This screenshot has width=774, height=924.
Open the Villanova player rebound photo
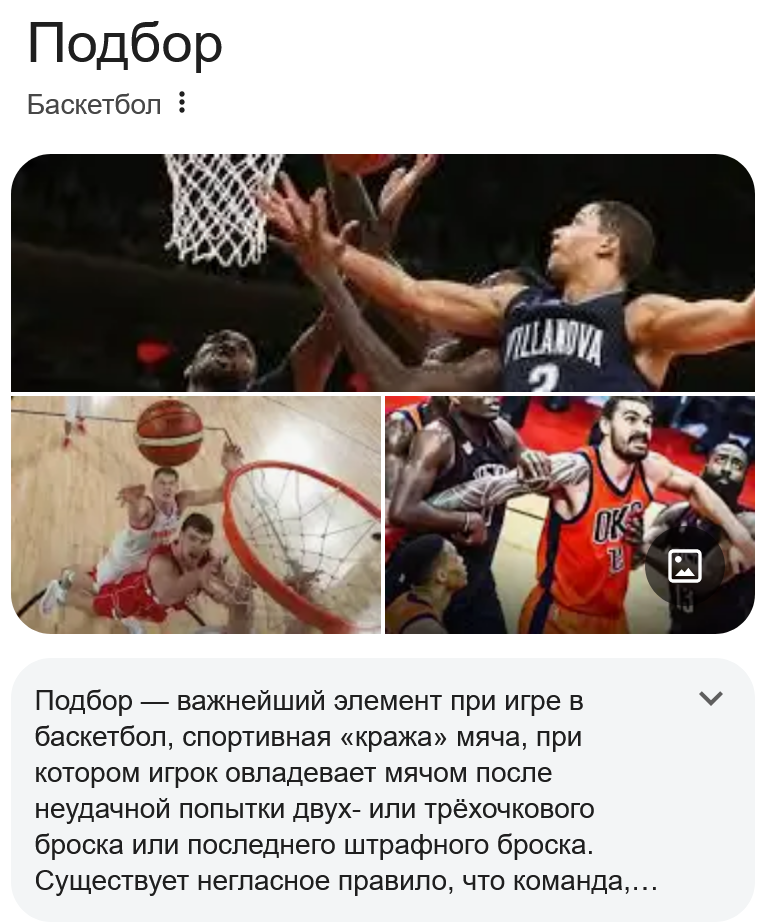(x=383, y=272)
